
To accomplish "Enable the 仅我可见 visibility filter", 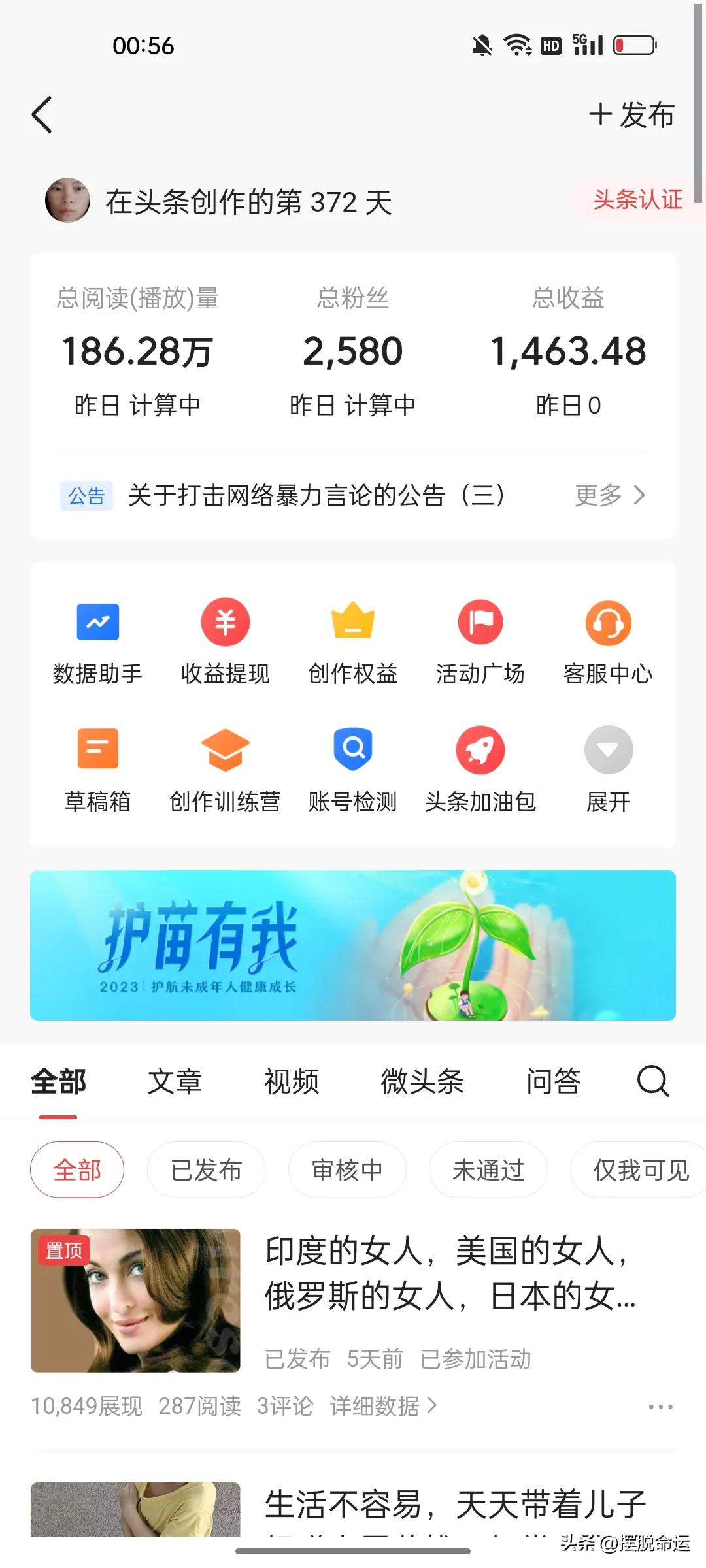I will pos(637,1169).
